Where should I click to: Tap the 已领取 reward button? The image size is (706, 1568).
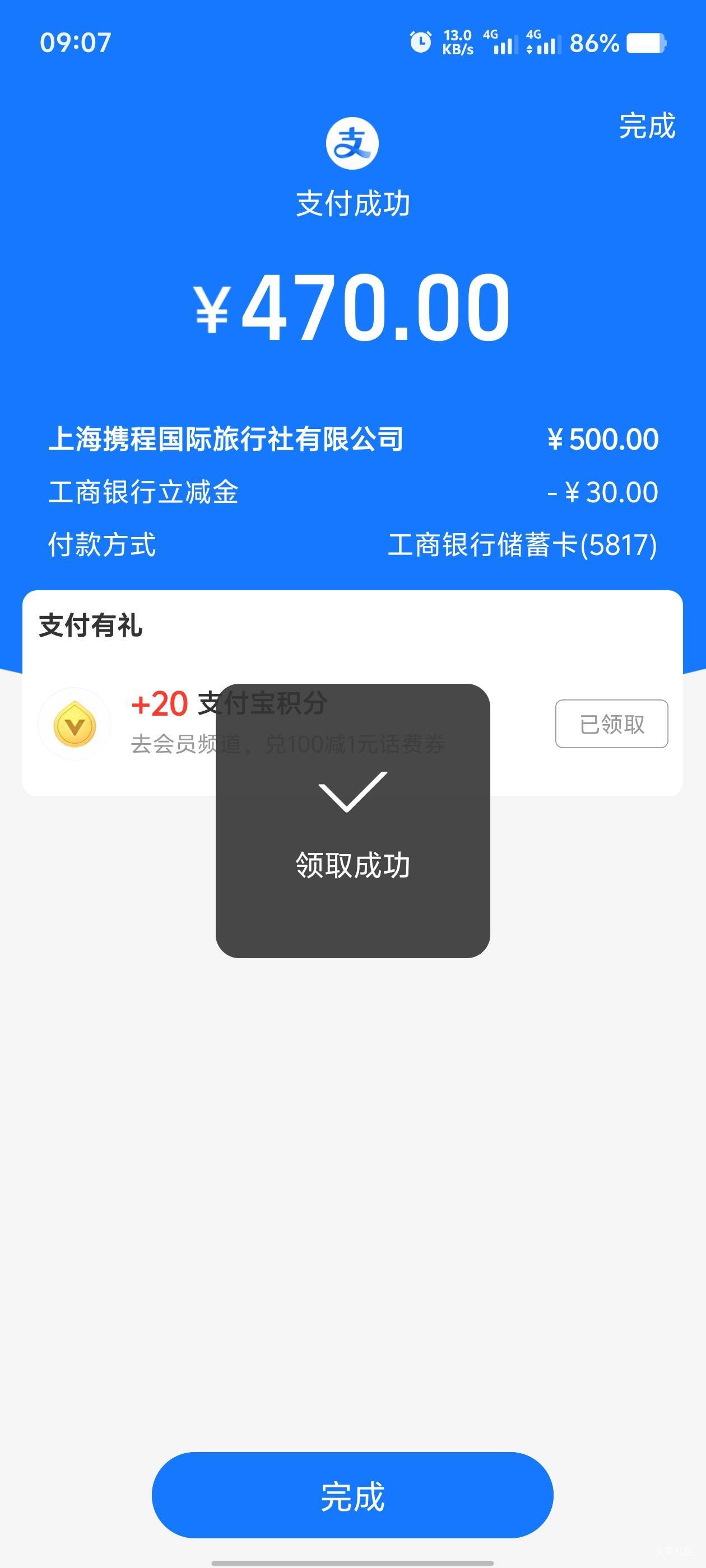(611, 724)
